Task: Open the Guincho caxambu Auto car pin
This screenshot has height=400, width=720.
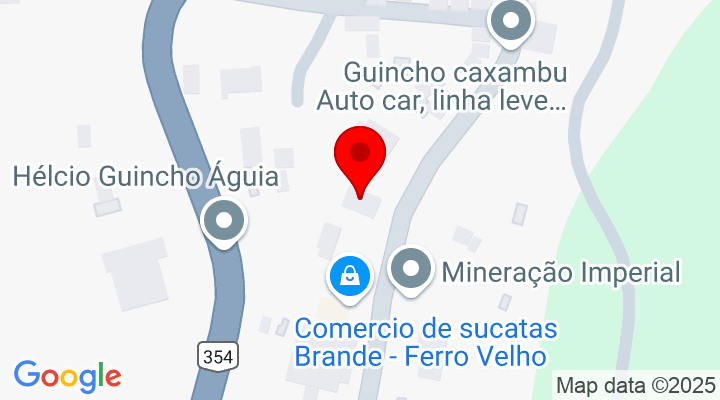Action: pyautogui.click(x=511, y=20)
